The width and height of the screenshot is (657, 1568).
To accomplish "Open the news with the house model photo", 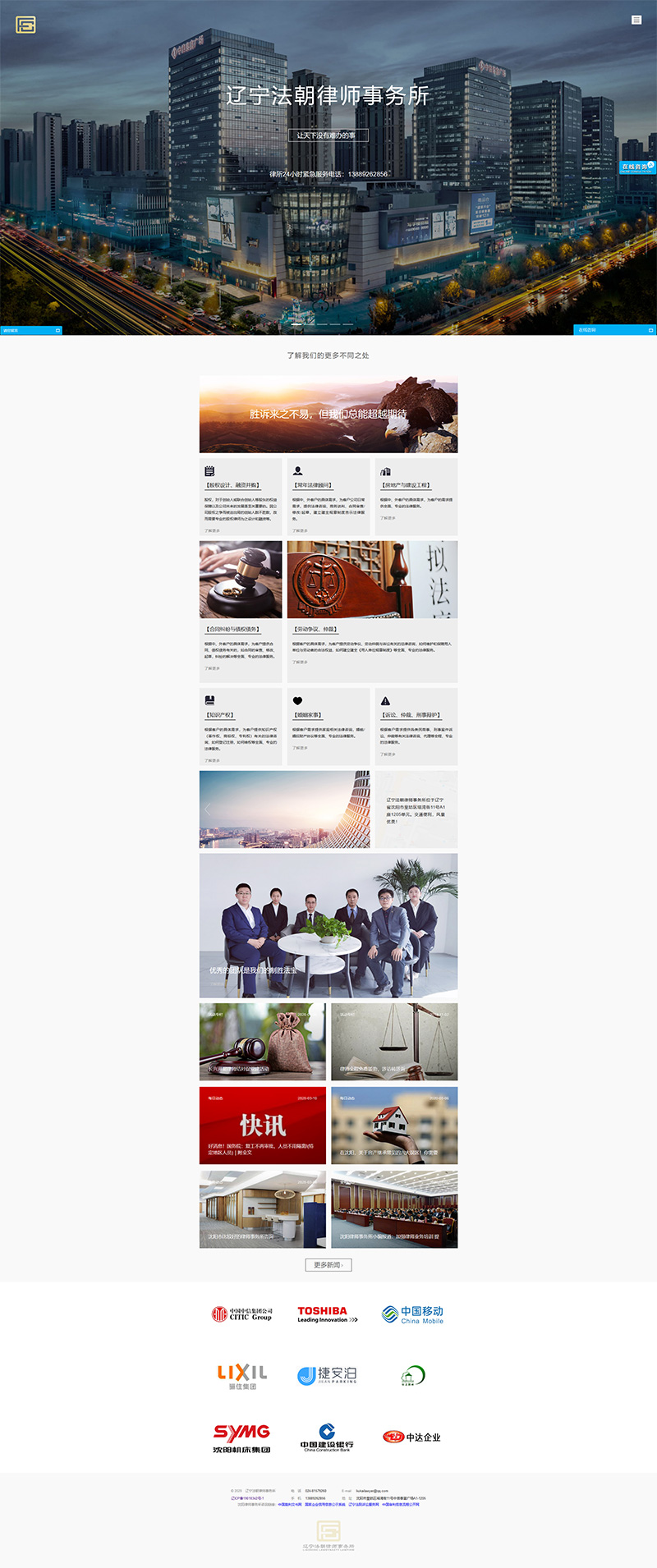I will pyautogui.click(x=394, y=1126).
